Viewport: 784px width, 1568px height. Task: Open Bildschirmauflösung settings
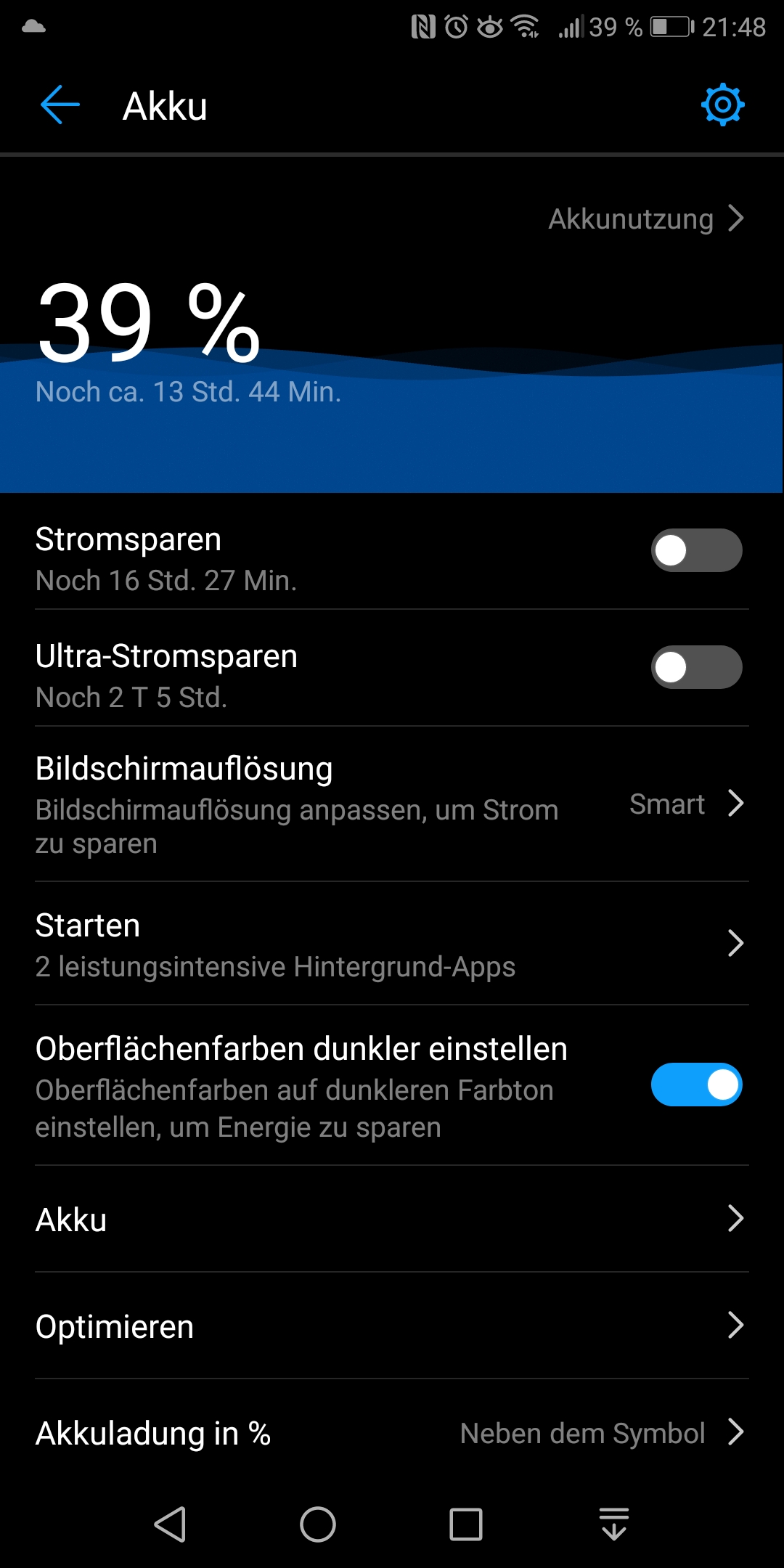pos(392,804)
